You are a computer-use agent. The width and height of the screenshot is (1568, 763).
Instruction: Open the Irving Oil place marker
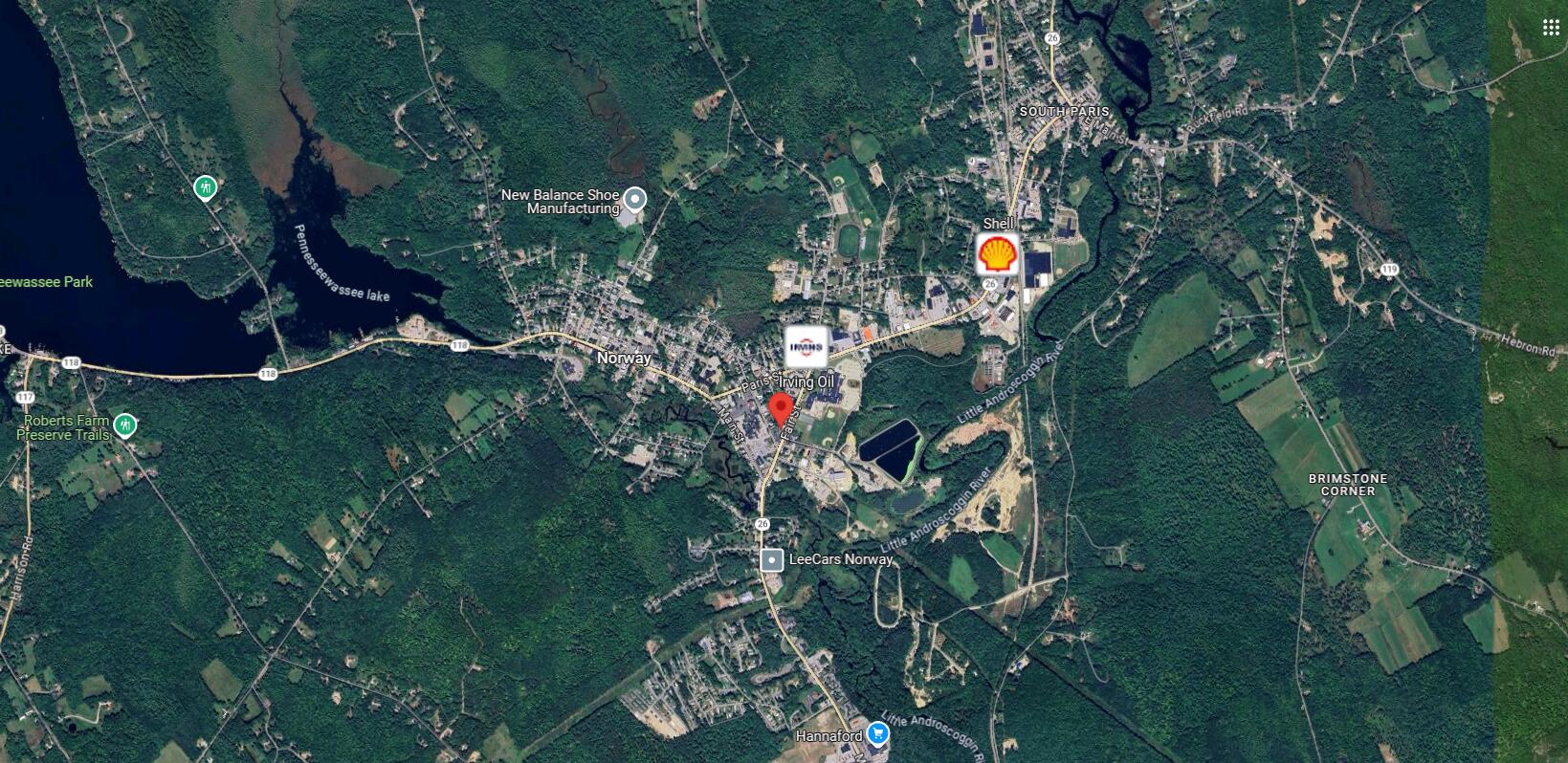806,346
